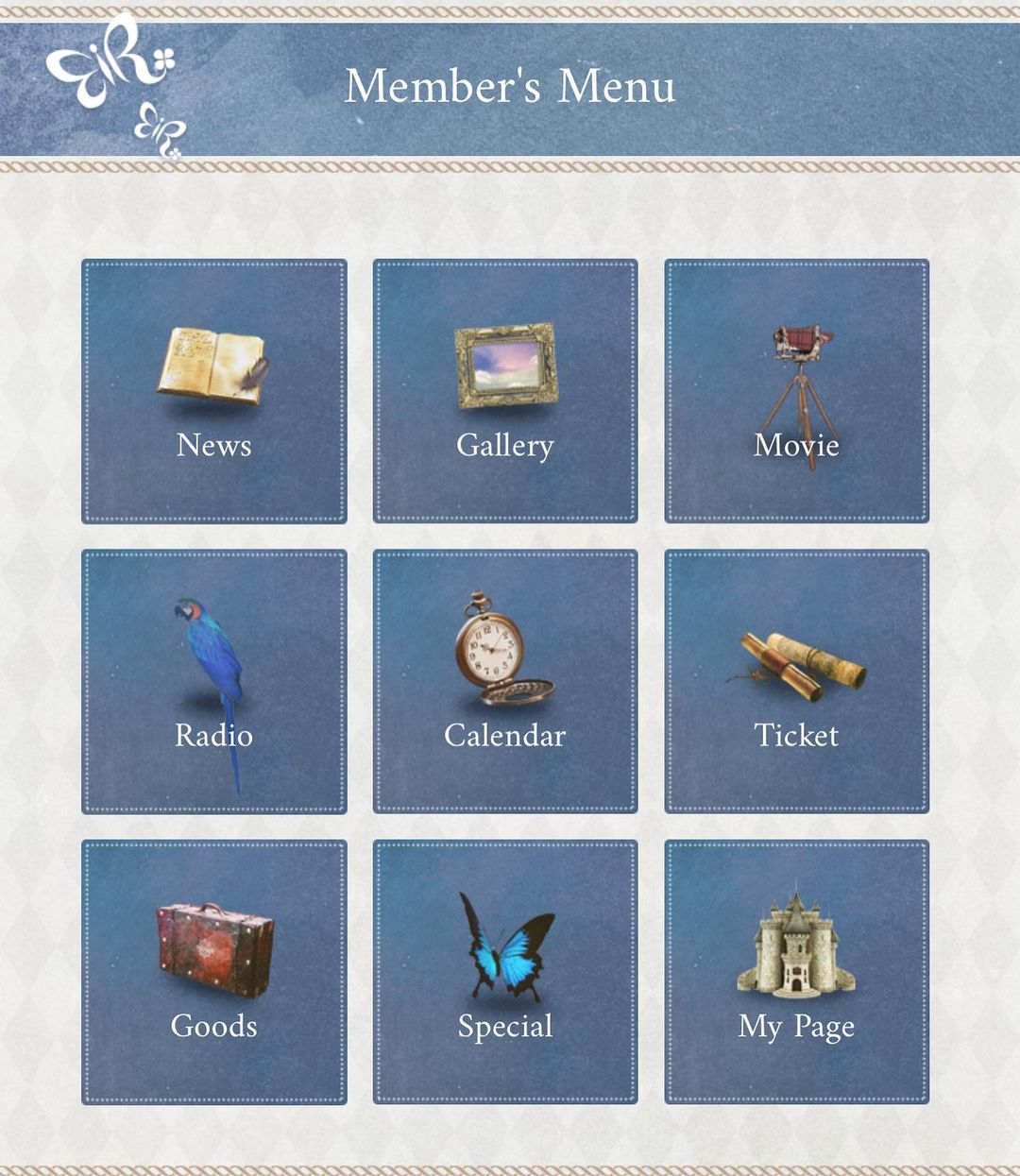Browse the Goods section
This screenshot has width=1020, height=1176.
[x=214, y=972]
